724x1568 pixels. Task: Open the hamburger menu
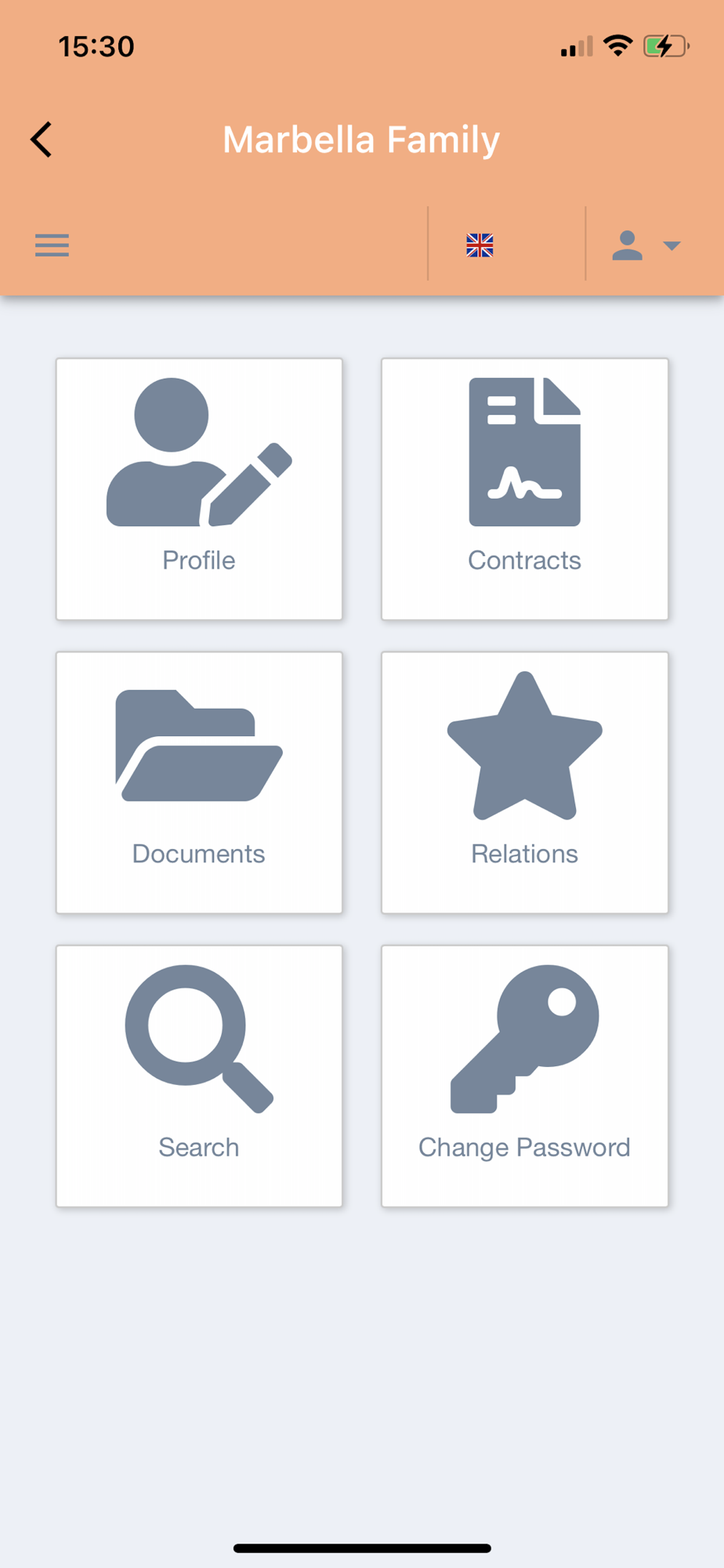(52, 245)
